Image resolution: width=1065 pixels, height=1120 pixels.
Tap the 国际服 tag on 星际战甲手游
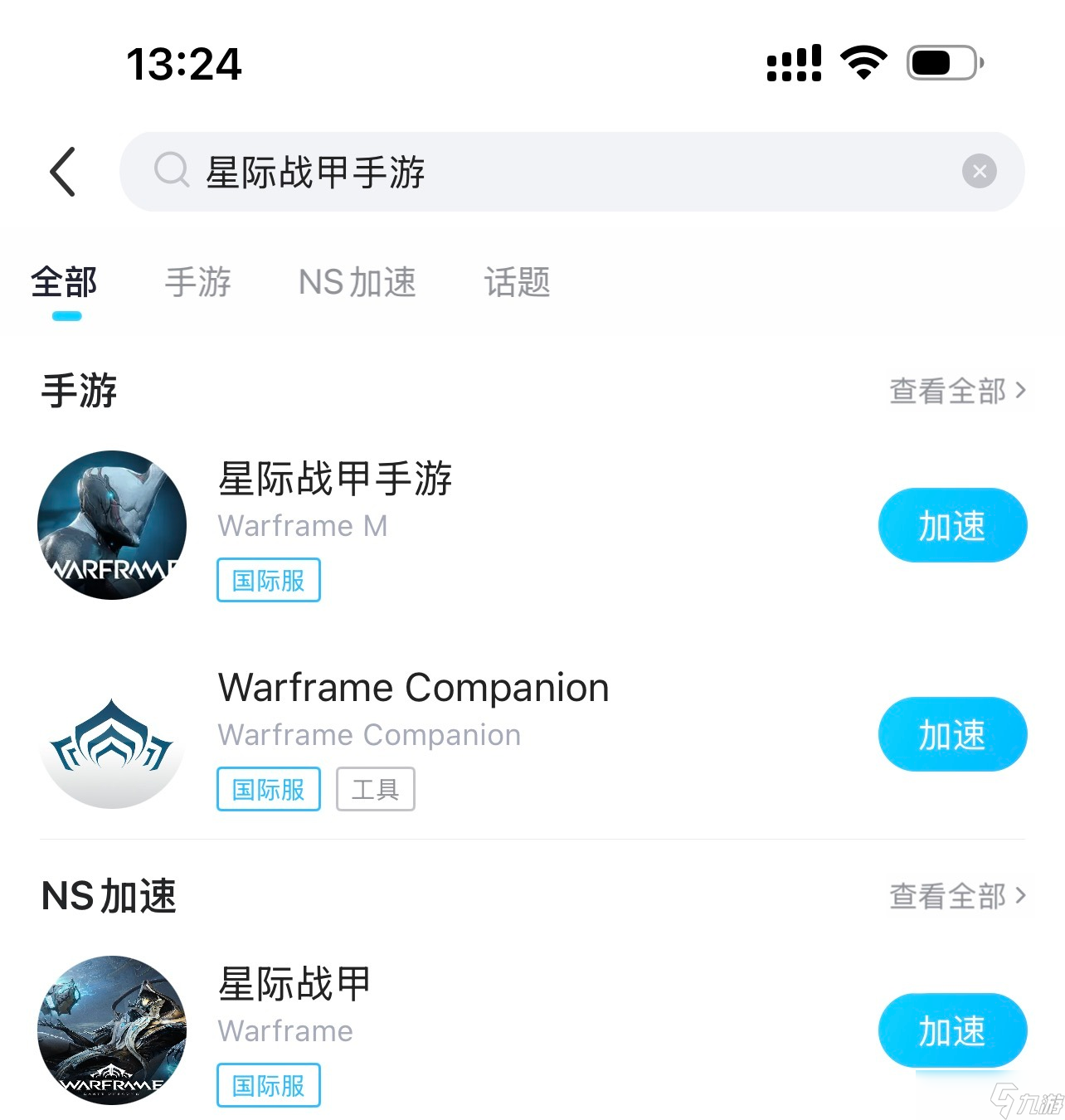(267, 580)
